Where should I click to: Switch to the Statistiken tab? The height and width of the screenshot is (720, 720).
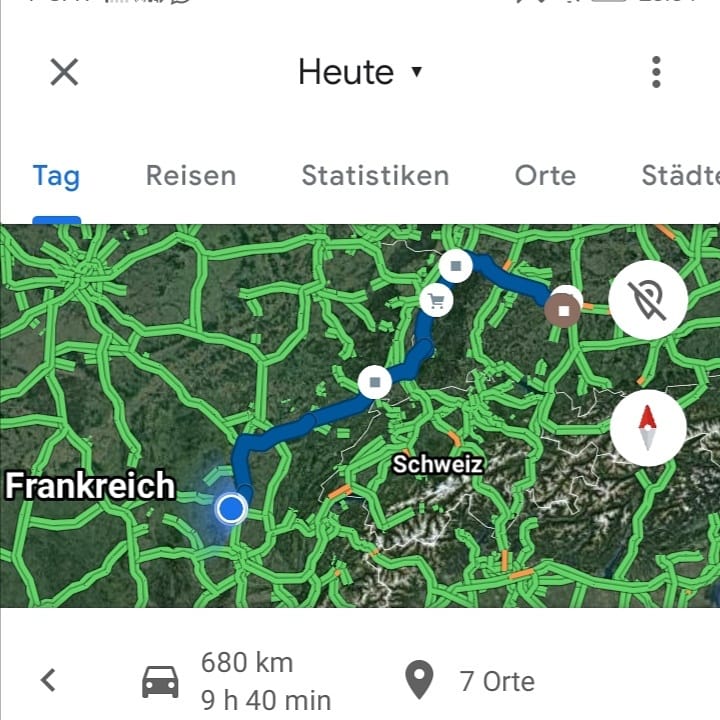coord(375,176)
